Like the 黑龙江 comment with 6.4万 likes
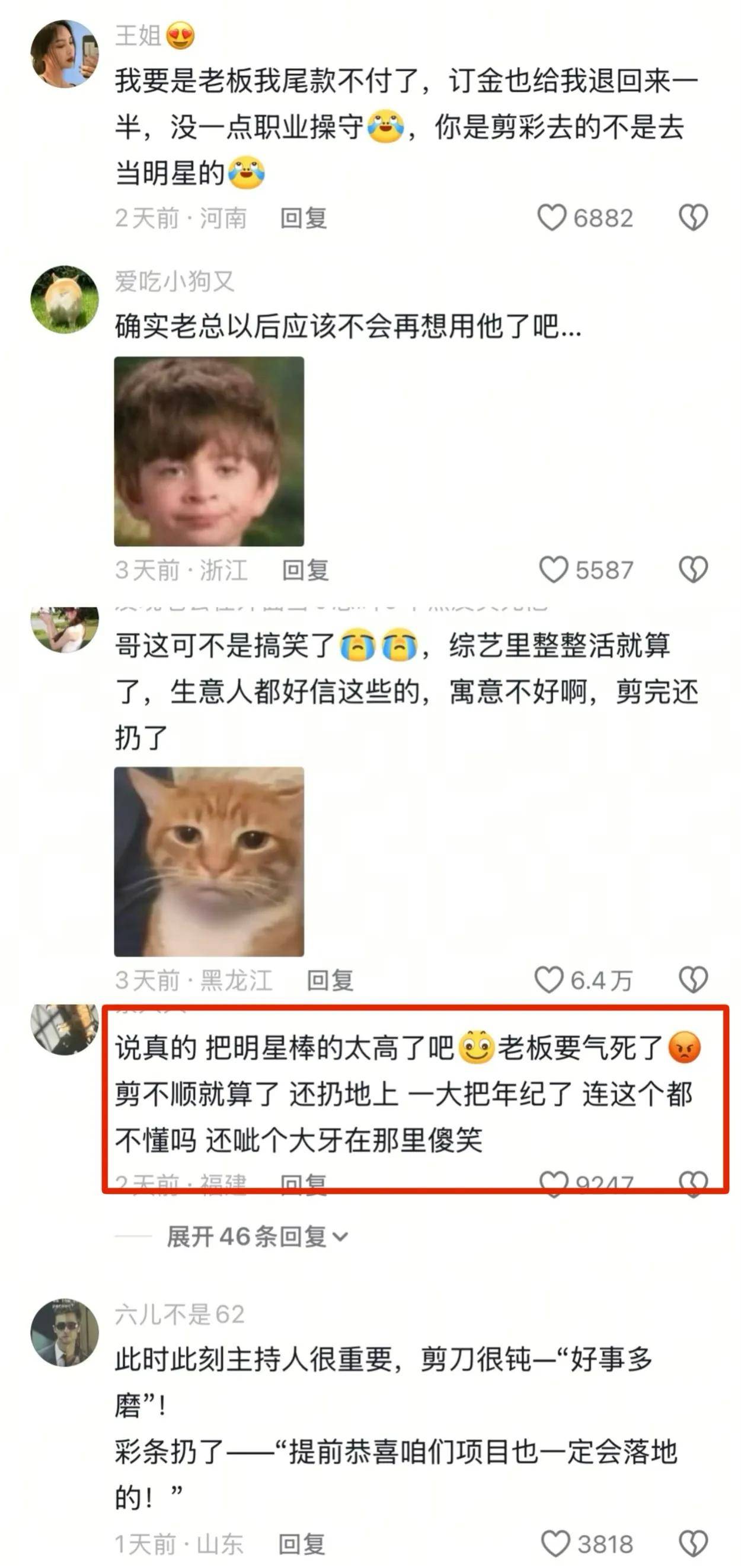741x1568 pixels. pos(549,980)
